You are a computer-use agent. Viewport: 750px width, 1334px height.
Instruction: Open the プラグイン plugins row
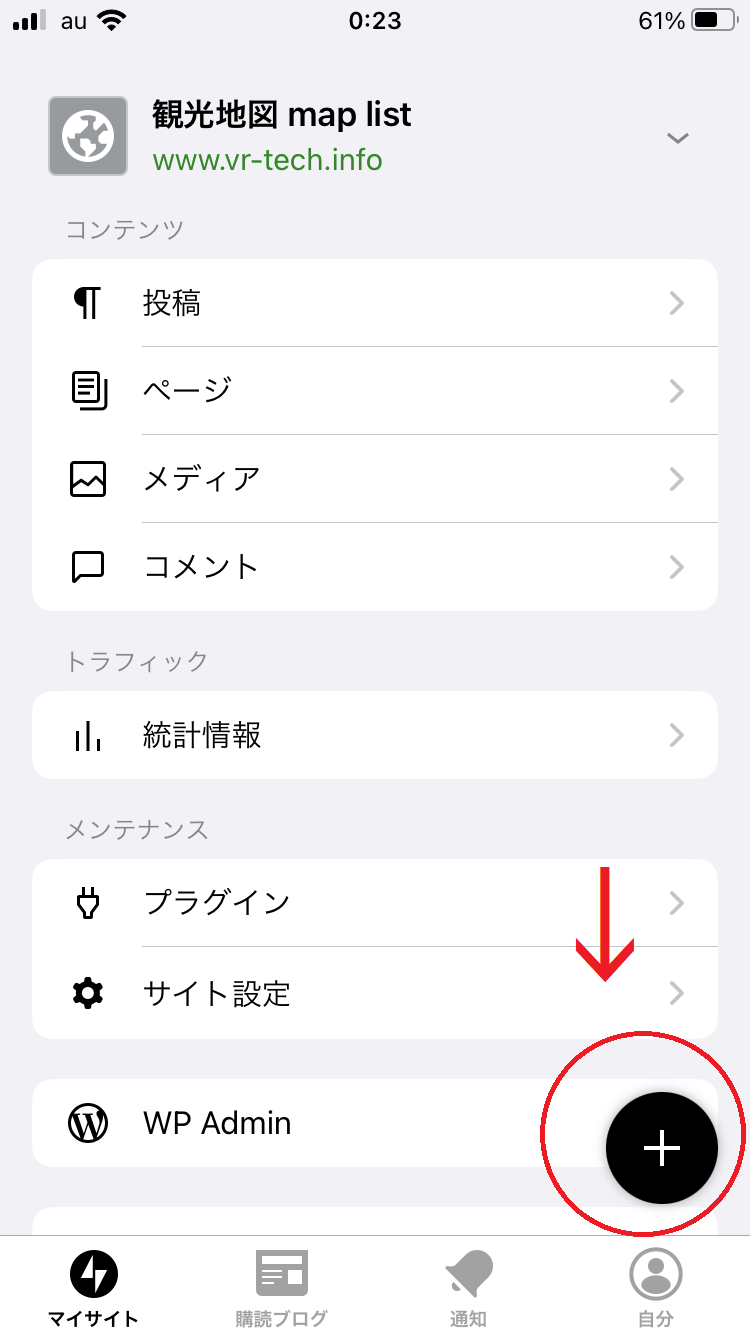tap(374, 903)
